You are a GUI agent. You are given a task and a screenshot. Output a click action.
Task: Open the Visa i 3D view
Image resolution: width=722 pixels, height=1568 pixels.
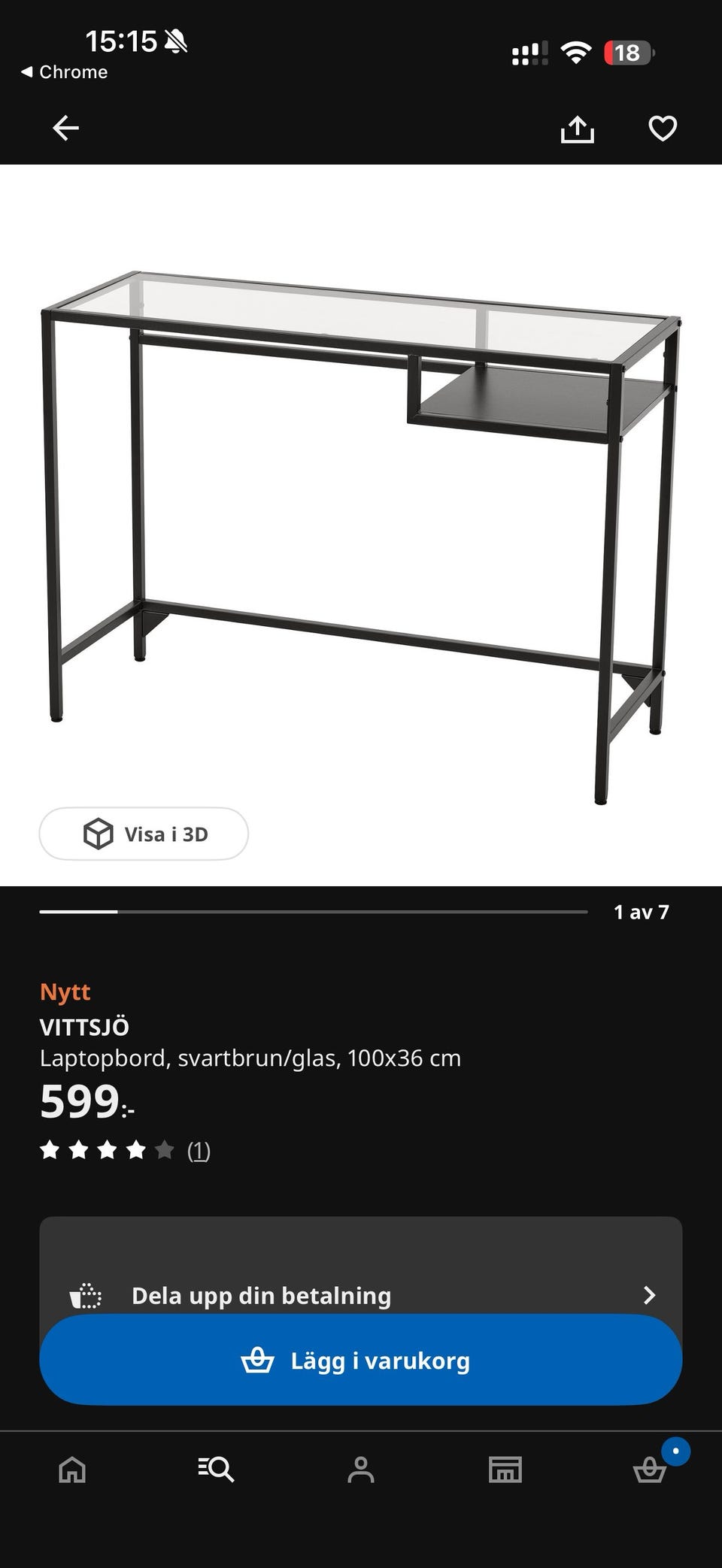pyautogui.click(x=144, y=834)
